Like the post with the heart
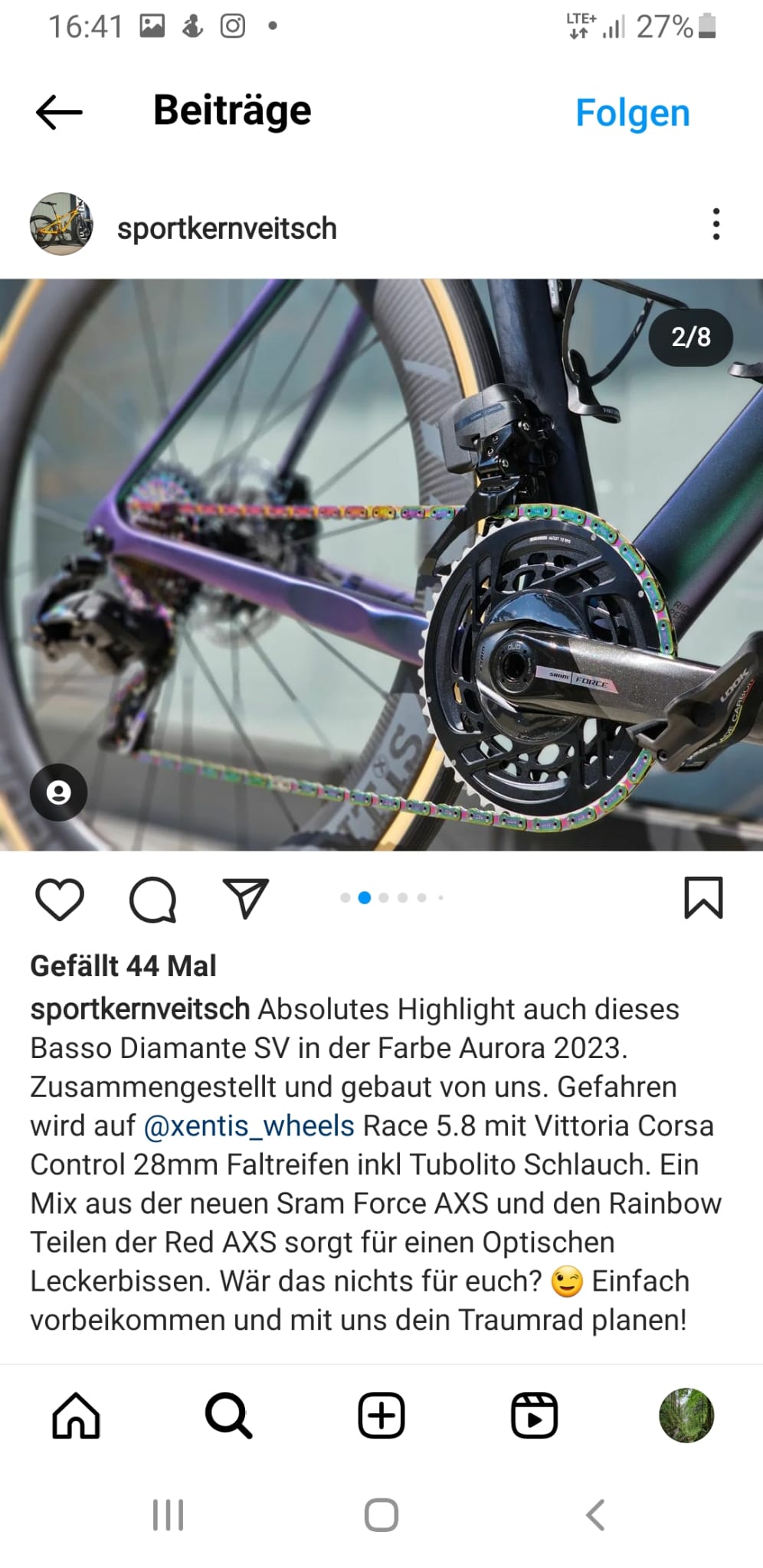The width and height of the screenshot is (763, 1568). (60, 899)
